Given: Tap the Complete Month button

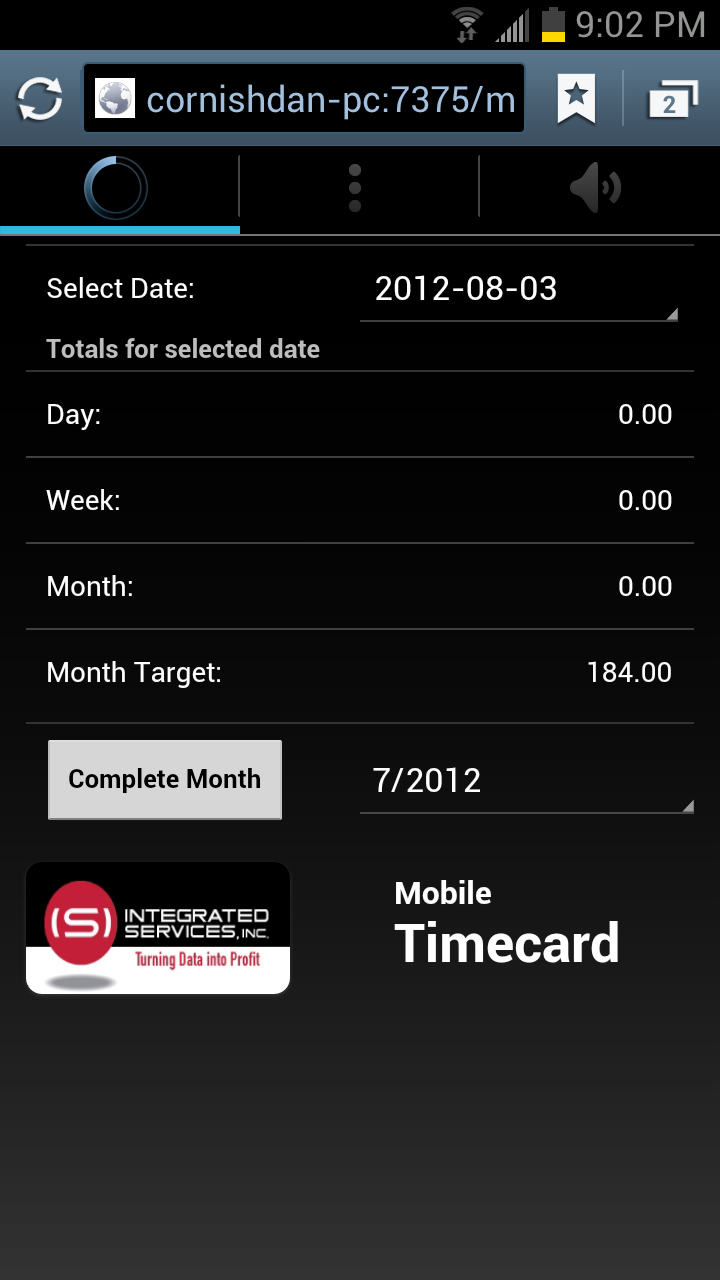Looking at the screenshot, I should click(x=165, y=780).
